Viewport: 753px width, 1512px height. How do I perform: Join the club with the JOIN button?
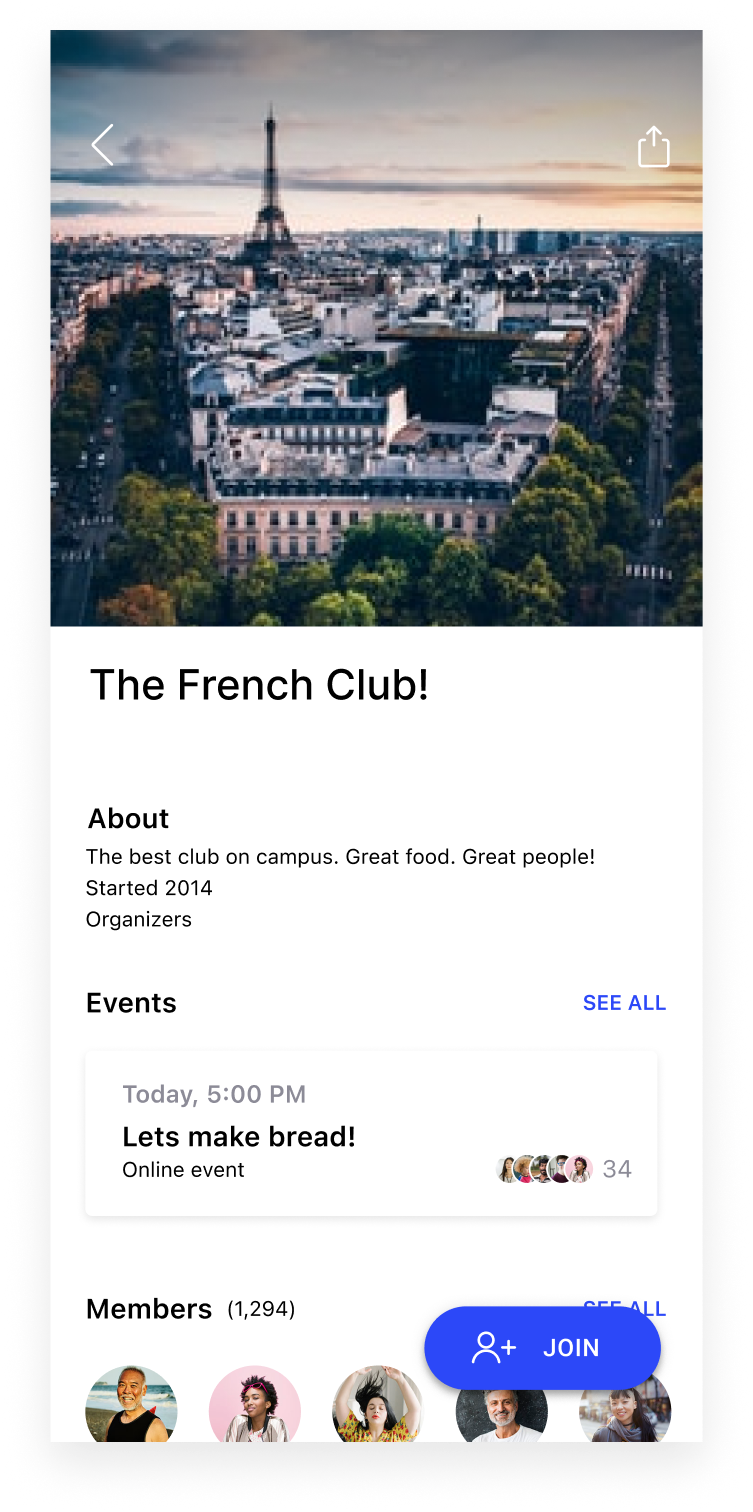(542, 1348)
